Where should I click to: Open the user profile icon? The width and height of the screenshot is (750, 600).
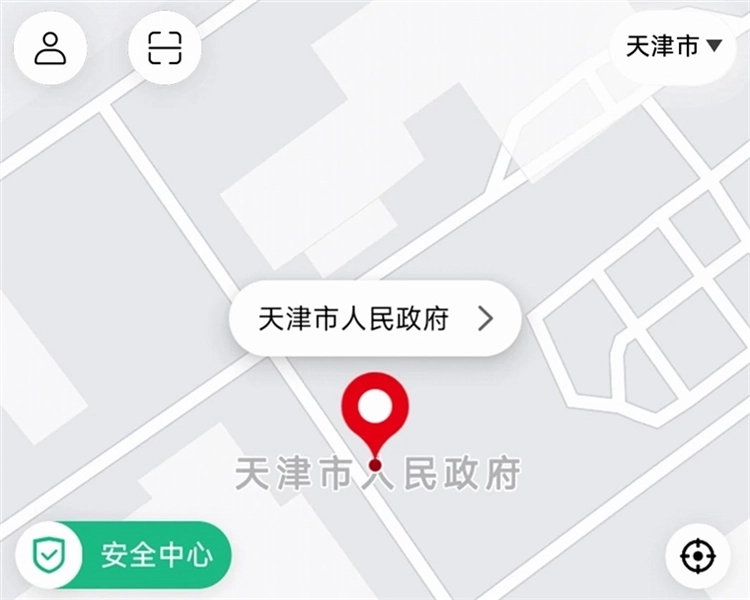[x=50, y=47]
